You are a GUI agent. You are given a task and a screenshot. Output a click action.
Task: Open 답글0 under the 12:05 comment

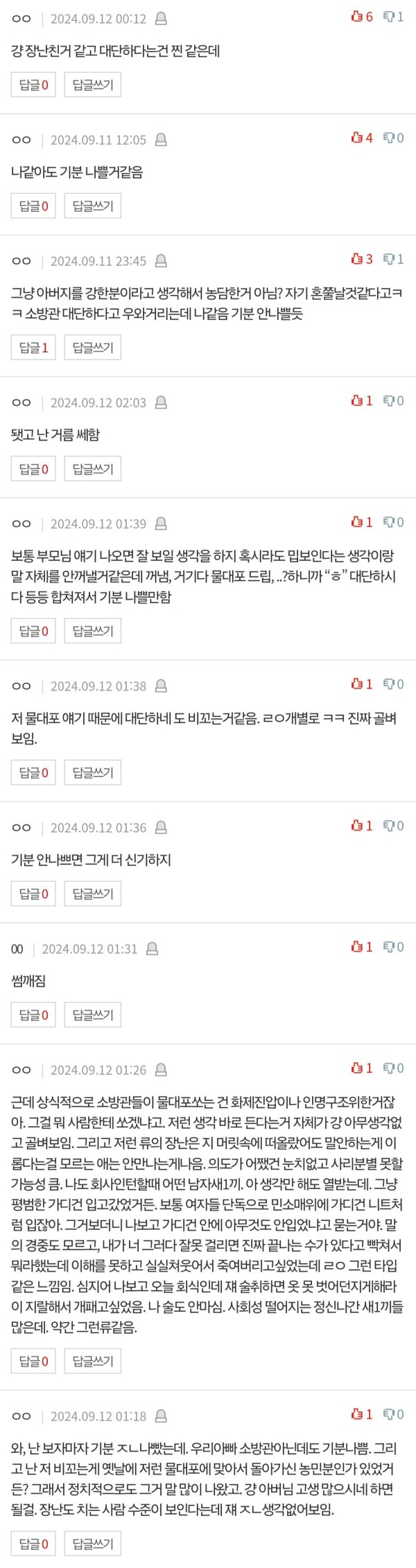click(x=34, y=206)
